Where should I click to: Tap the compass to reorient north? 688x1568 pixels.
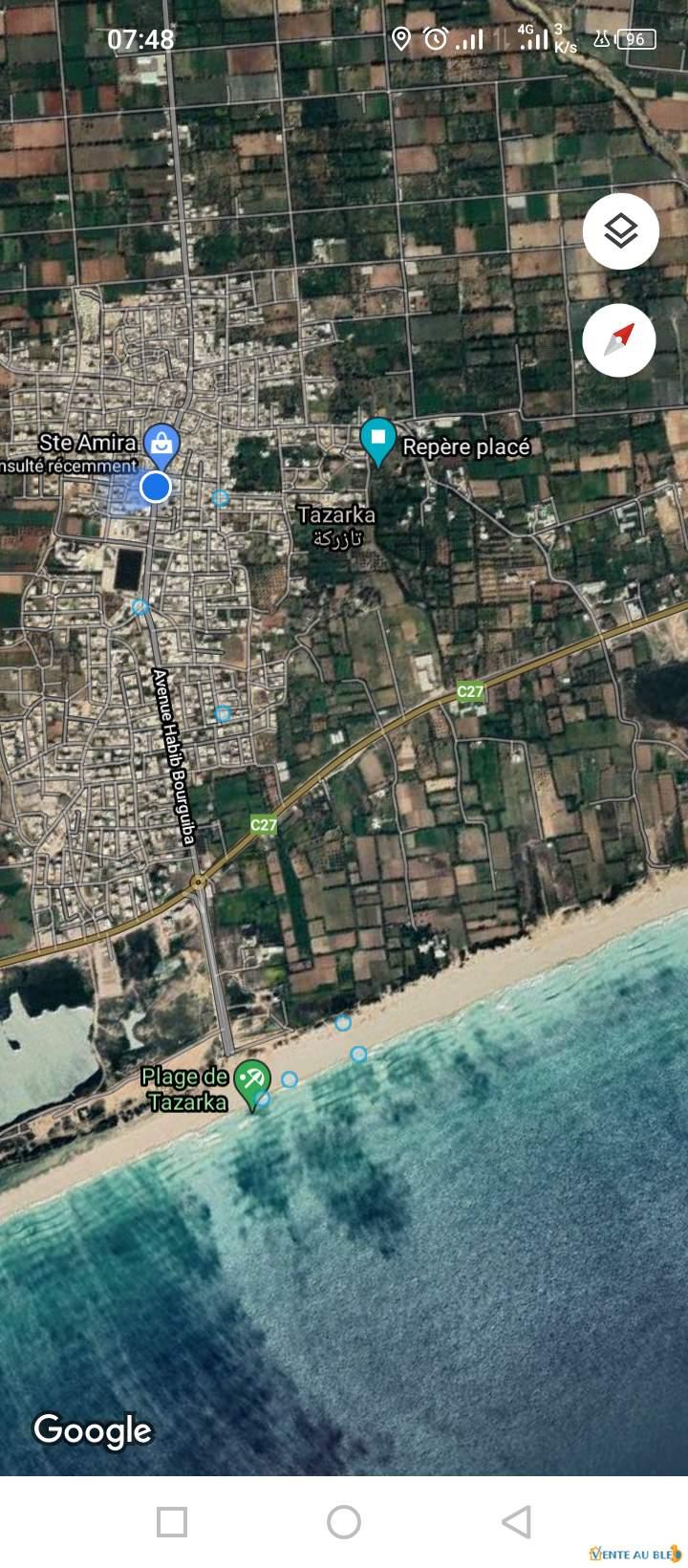click(x=619, y=340)
